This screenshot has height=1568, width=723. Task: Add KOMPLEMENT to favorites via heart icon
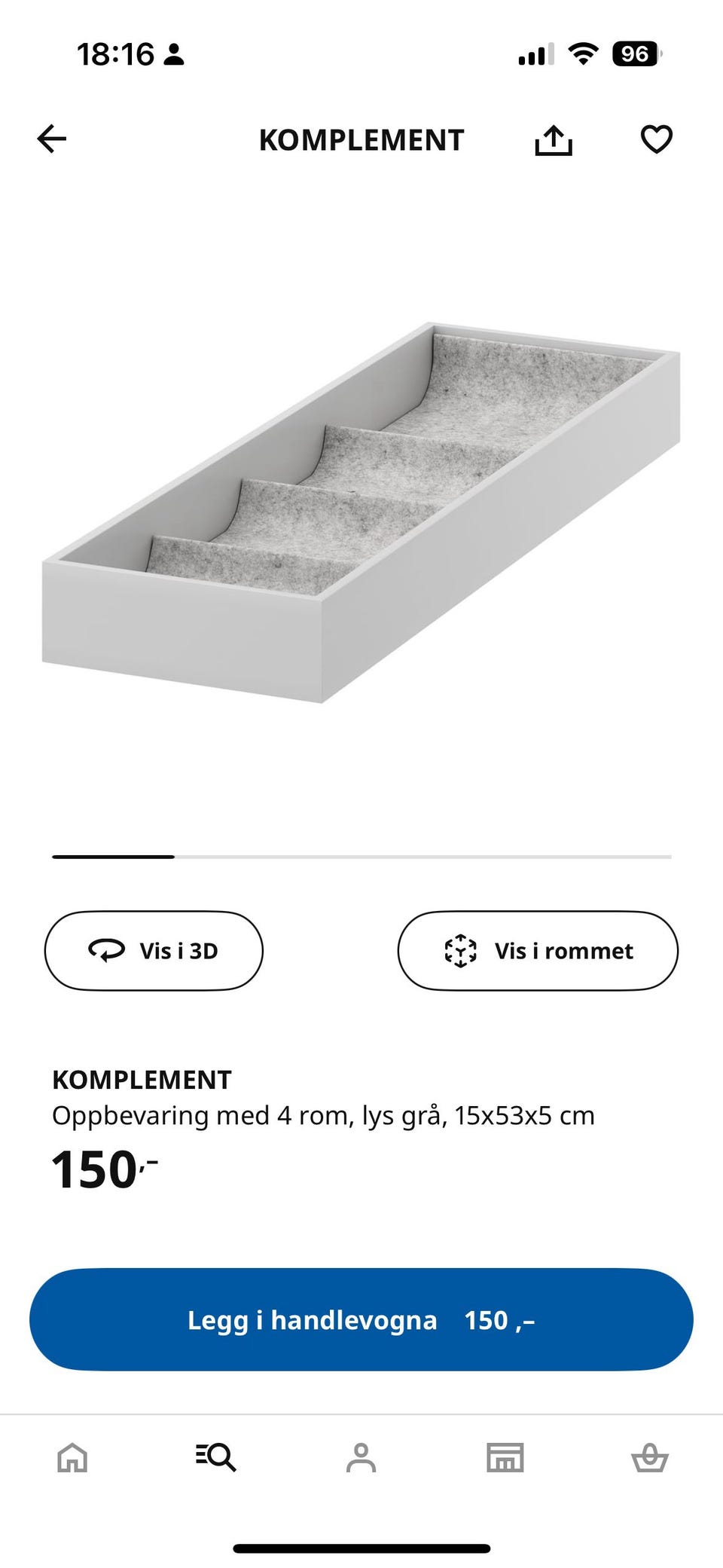pyautogui.click(x=655, y=139)
